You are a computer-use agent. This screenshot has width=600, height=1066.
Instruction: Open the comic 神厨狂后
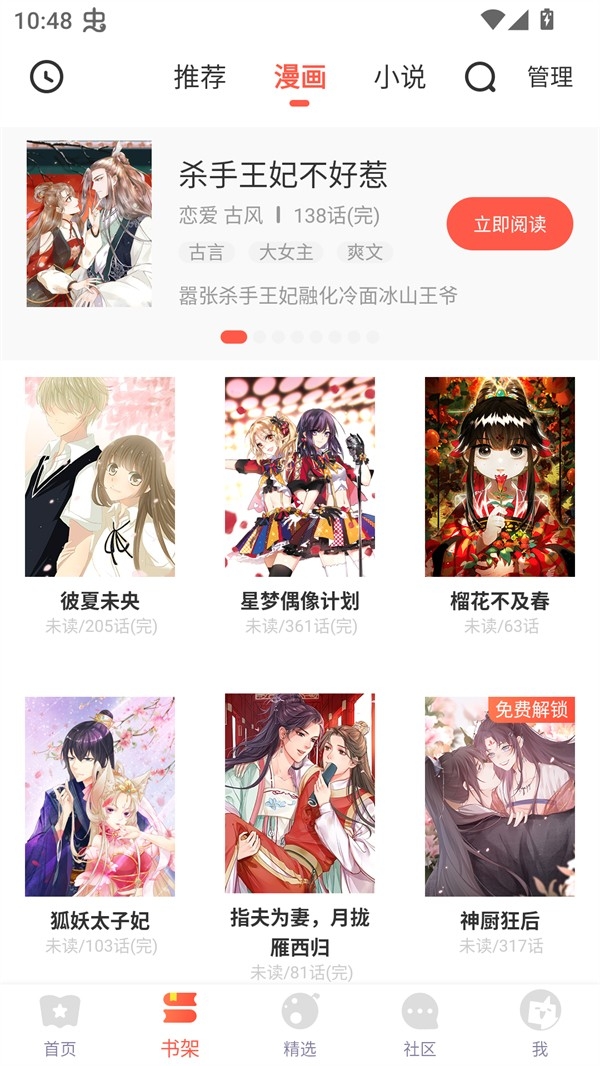(x=500, y=797)
